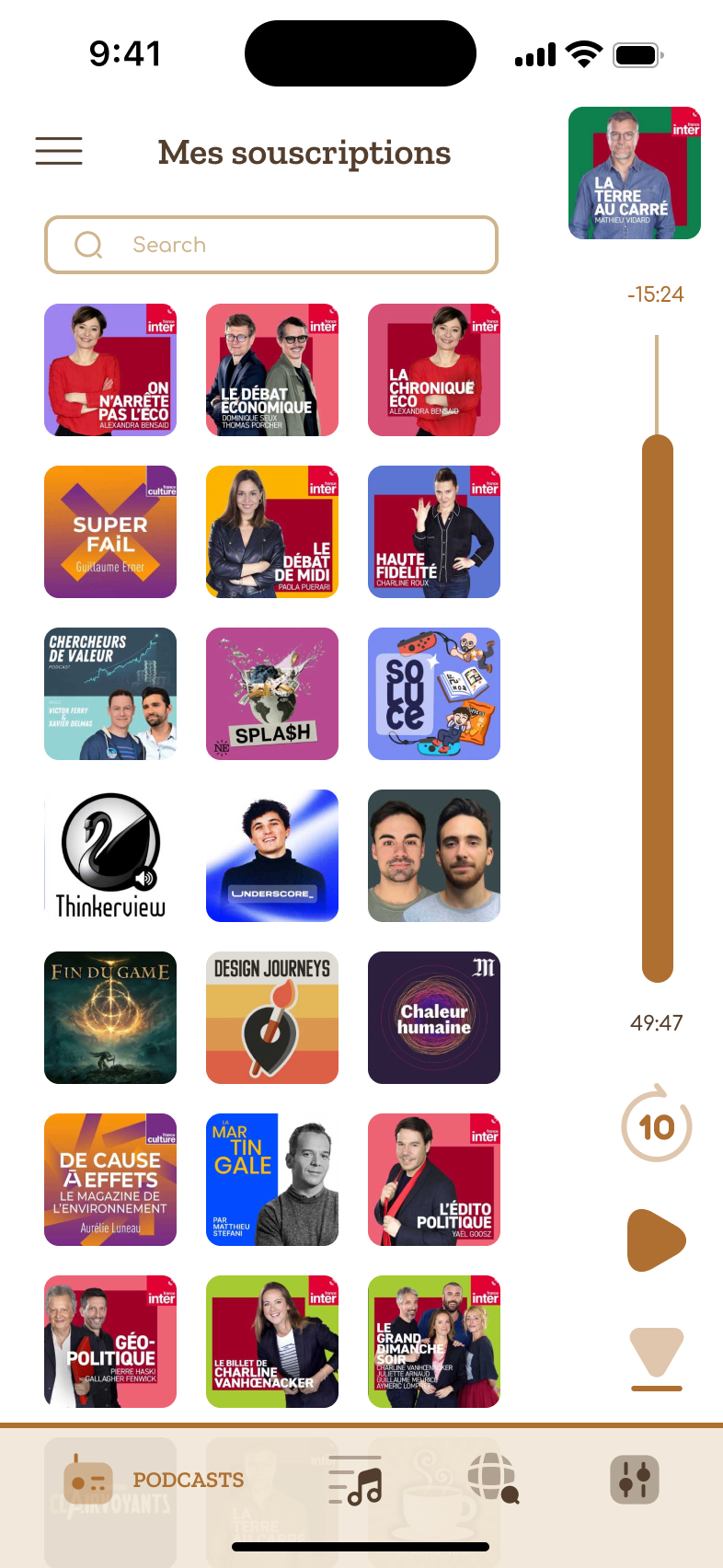Screen dimensions: 723x1568
Task: Open L'édito politique podcast
Action: tap(434, 1180)
